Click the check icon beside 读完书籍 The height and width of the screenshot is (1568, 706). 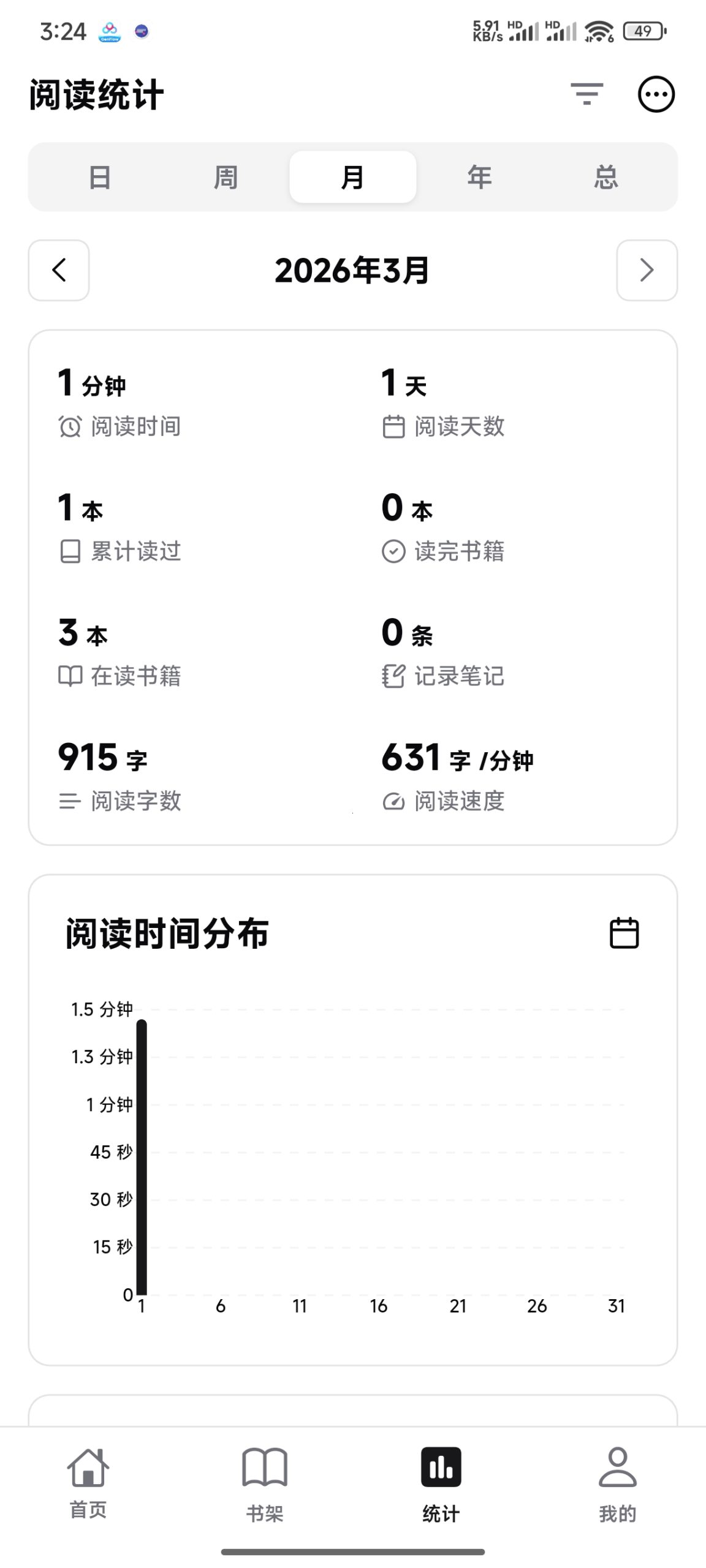pos(395,552)
